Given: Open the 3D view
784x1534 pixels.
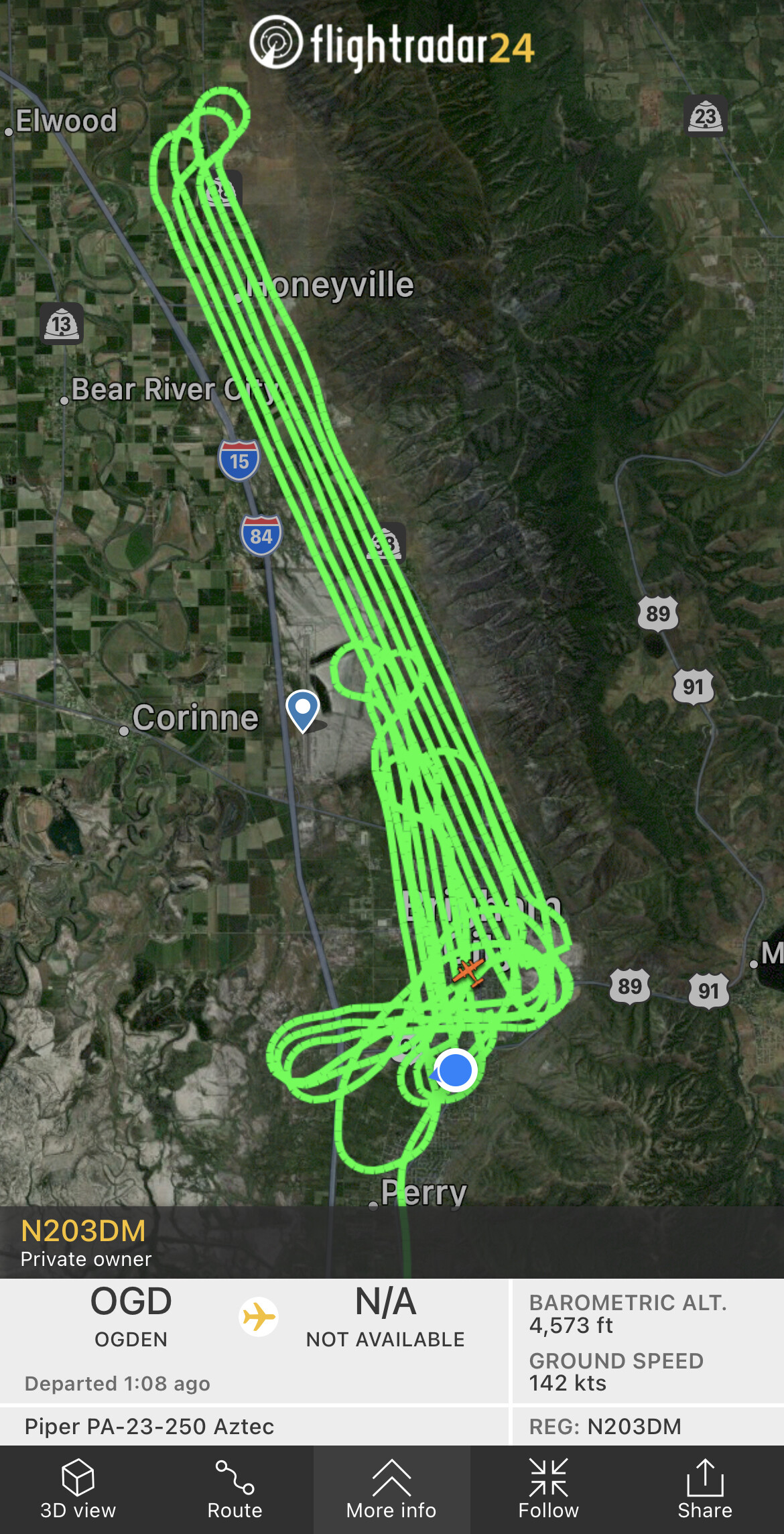Looking at the screenshot, I should 78,1489.
